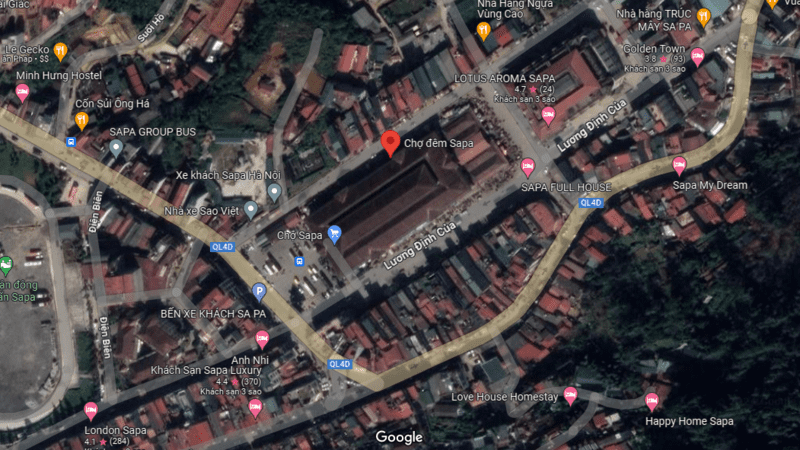Select the Sapa My Dream hotel pin
This screenshot has height=450, width=800.
pos(680,165)
